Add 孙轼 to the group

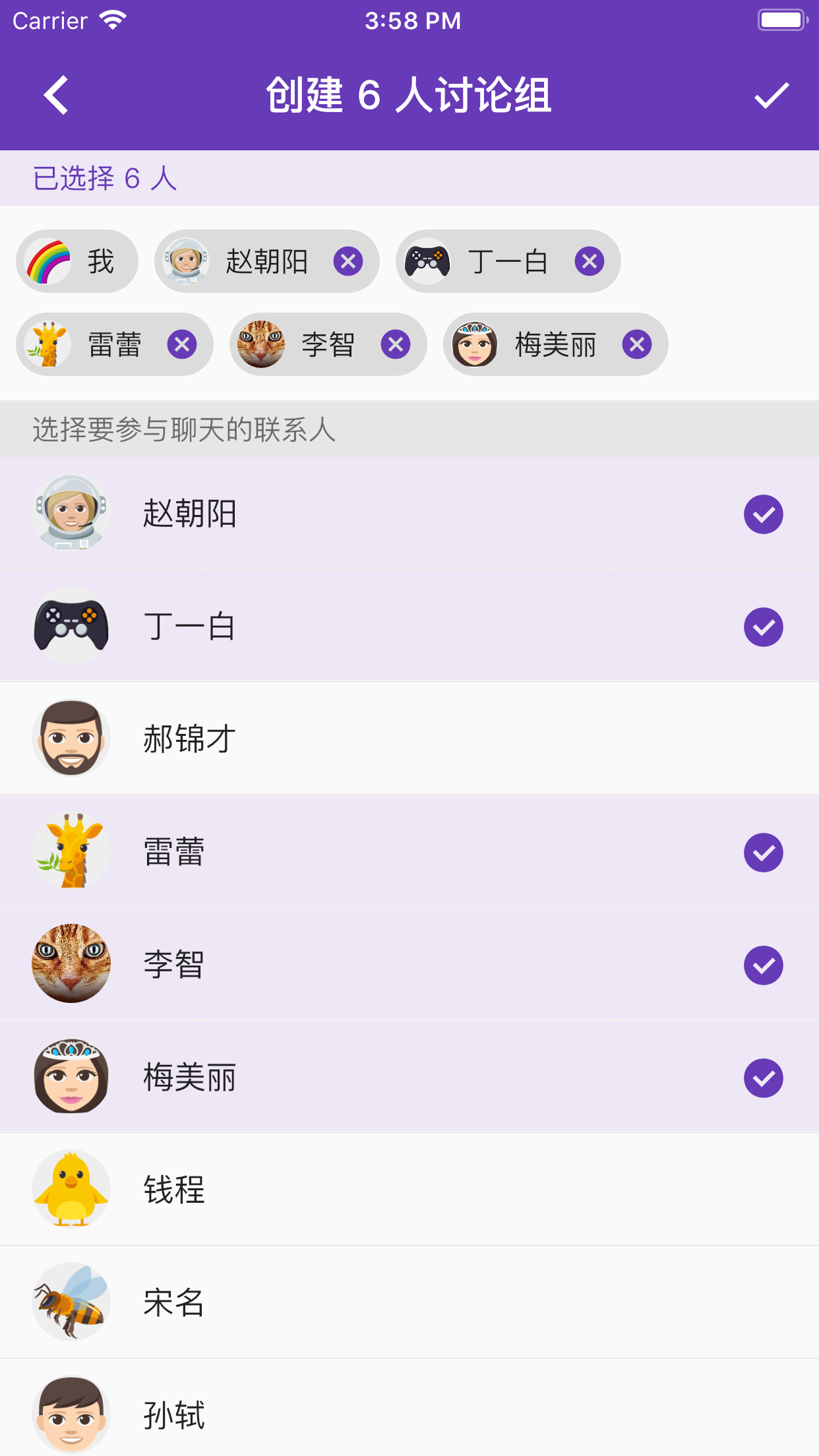(409, 1414)
